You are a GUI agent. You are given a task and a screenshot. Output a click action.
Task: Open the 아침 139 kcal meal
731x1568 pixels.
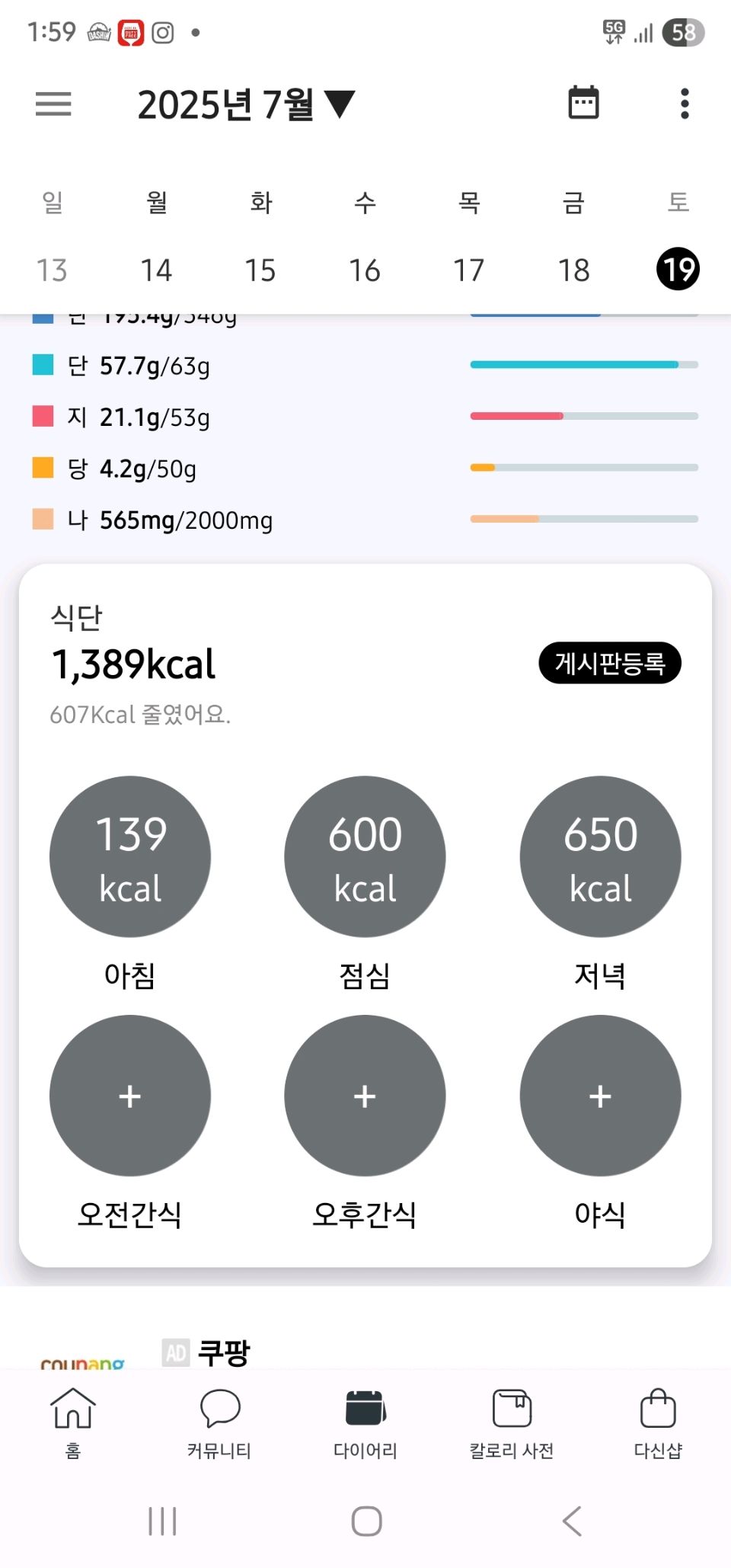[x=130, y=856]
